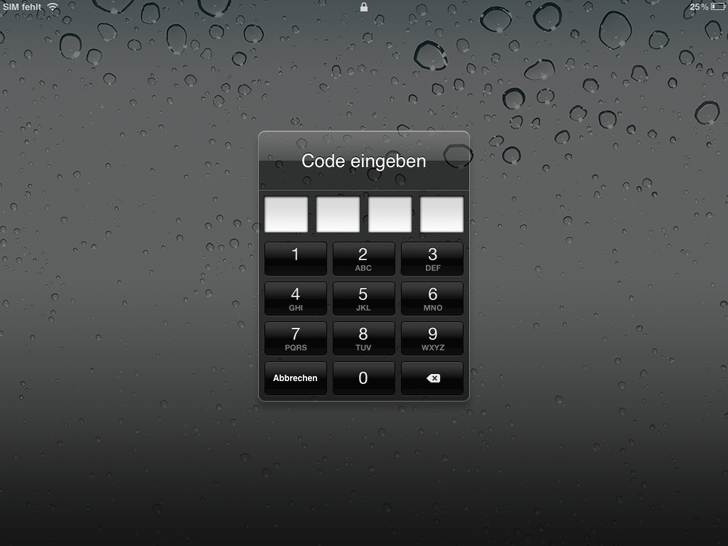This screenshot has width=728, height=546.
Task: Delete last digit with backspace key
Action: click(x=432, y=378)
